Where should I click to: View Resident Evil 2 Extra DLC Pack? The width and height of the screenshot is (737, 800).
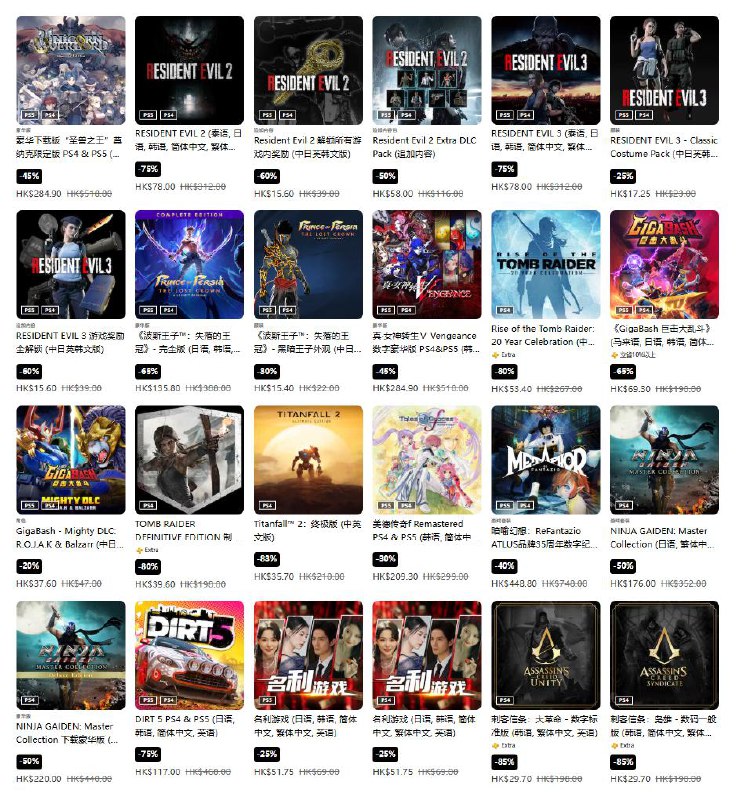[427, 70]
